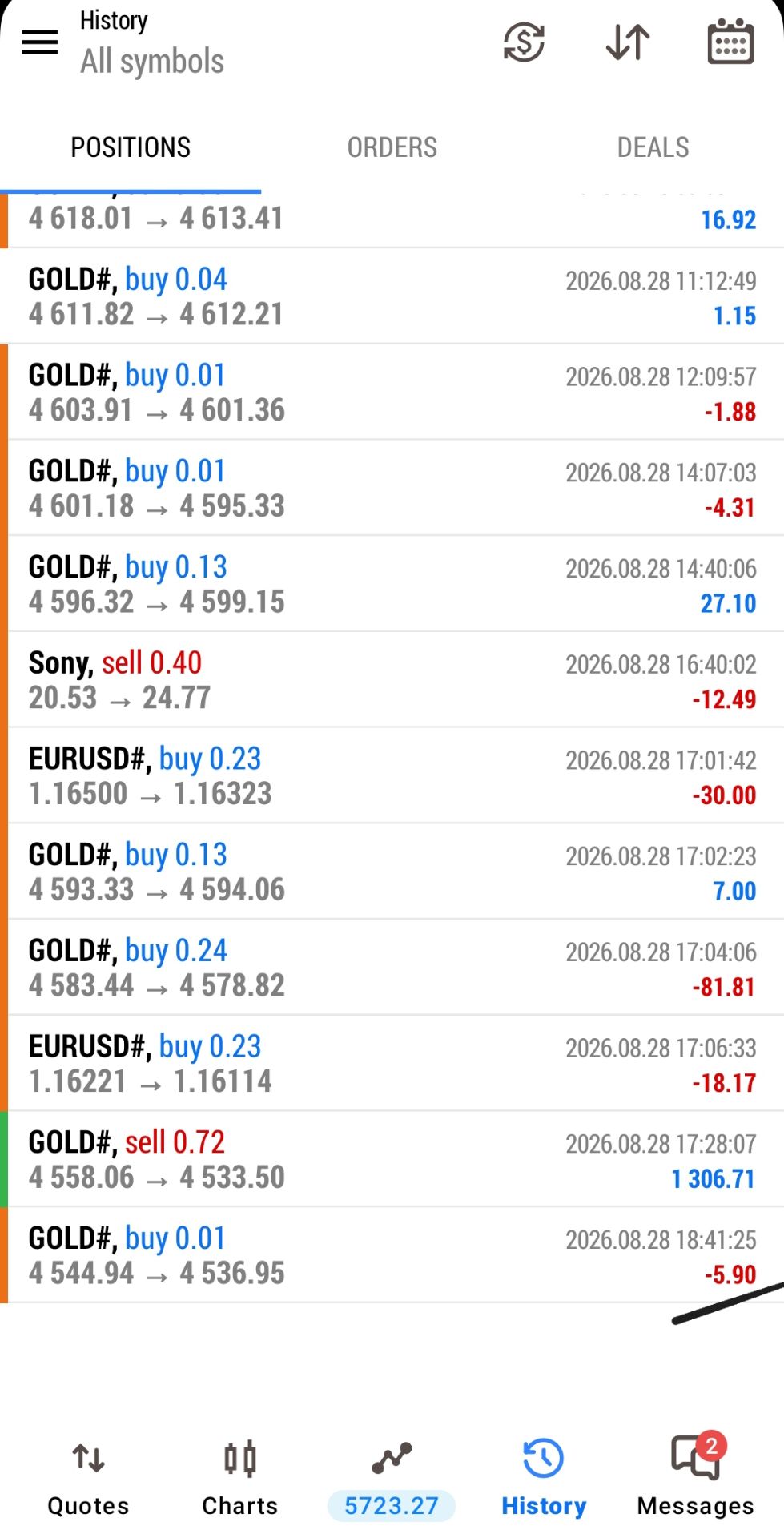Open EURUSD# position with -30.00 loss

tap(392, 776)
